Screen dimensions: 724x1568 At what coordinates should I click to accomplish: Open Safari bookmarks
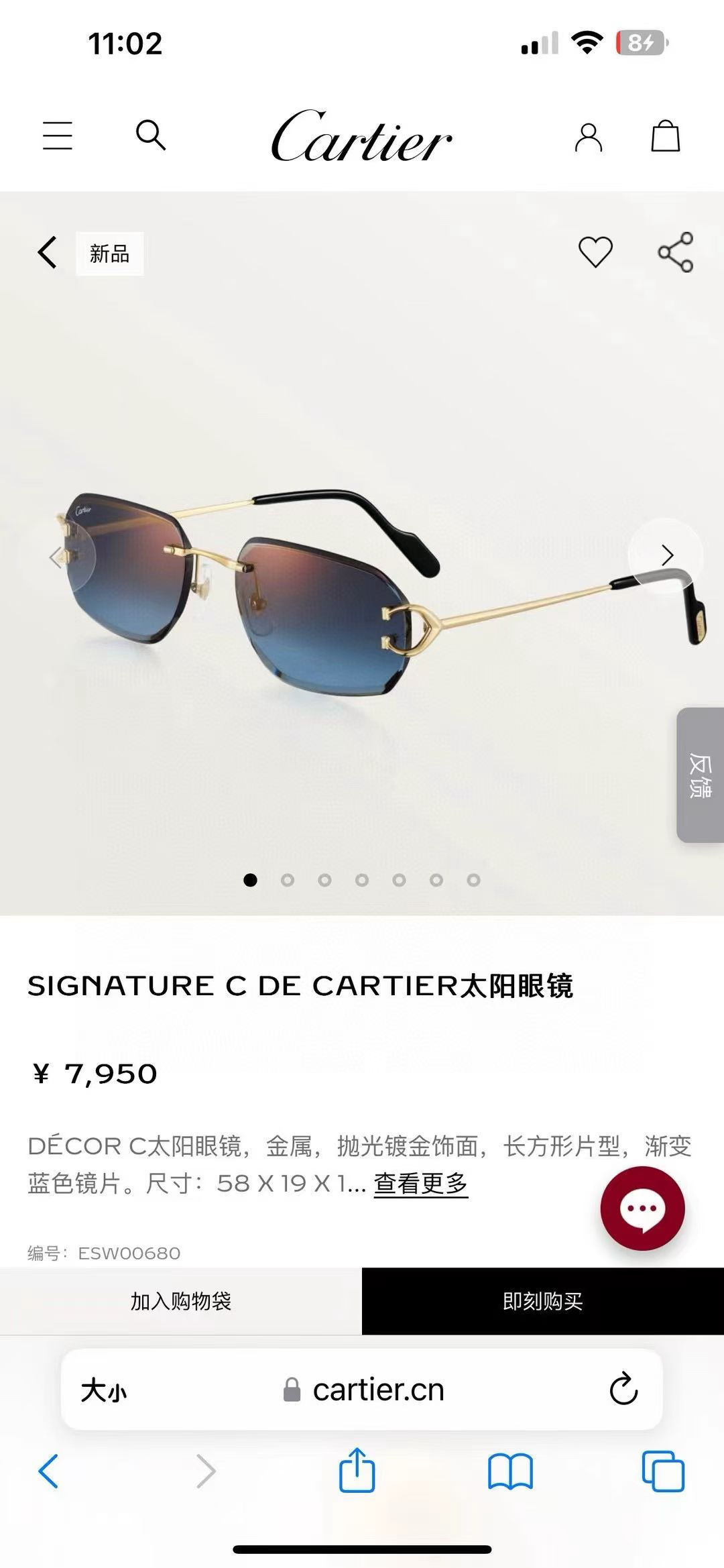[510, 1471]
